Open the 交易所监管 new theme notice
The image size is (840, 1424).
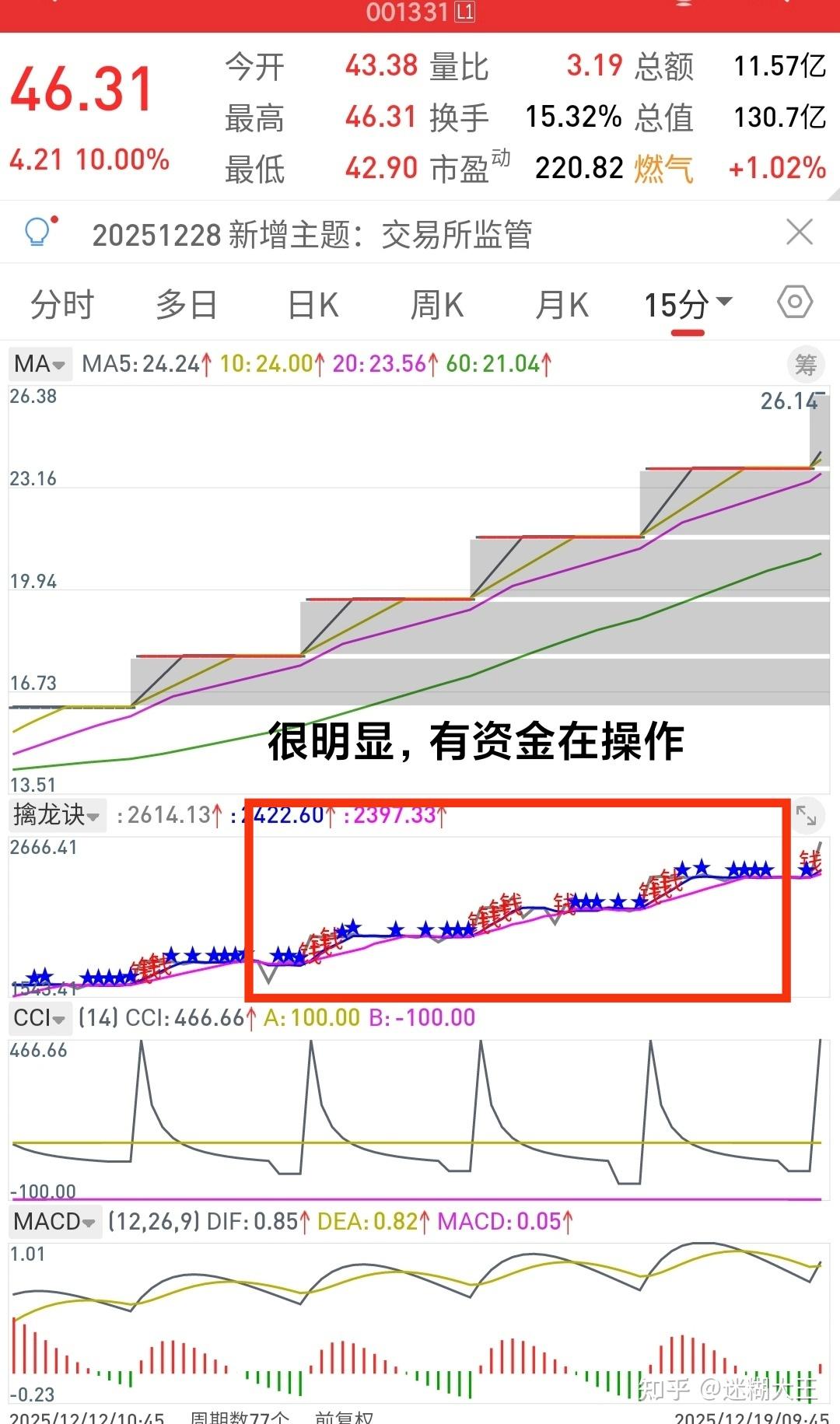pyautogui.click(x=311, y=234)
